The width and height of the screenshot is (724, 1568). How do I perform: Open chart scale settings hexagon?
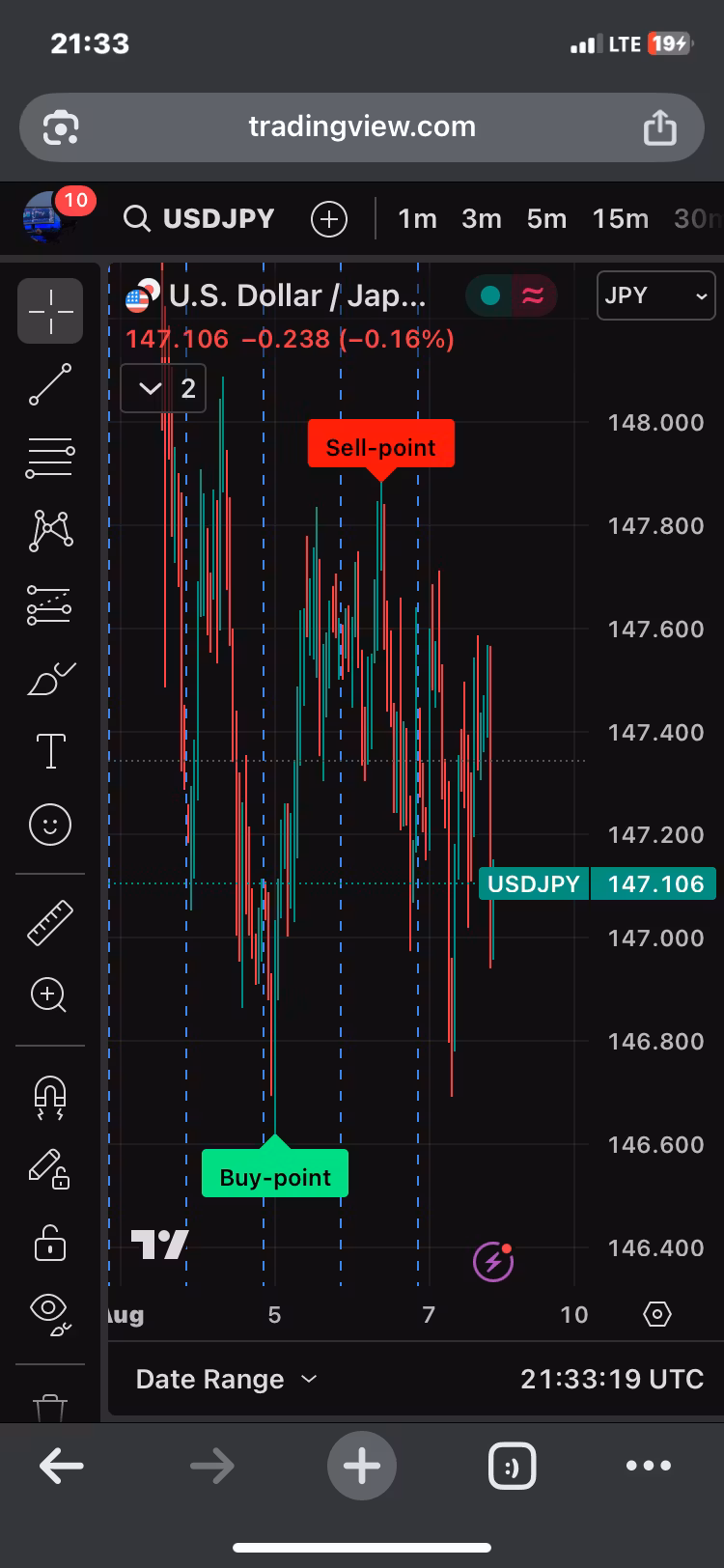656,1314
